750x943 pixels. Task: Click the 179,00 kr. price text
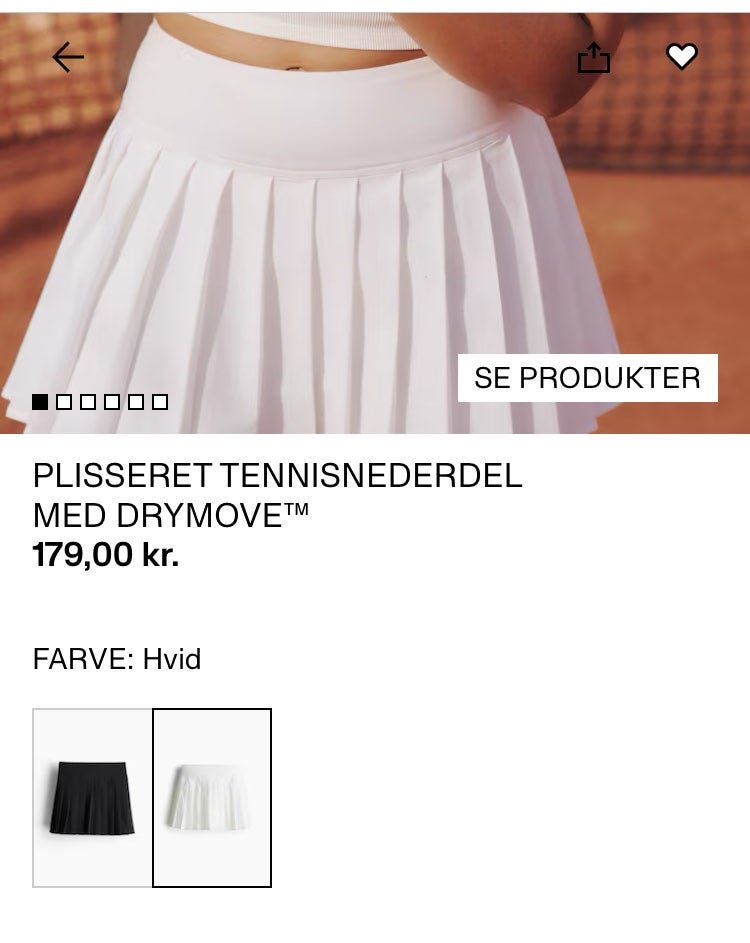click(105, 554)
